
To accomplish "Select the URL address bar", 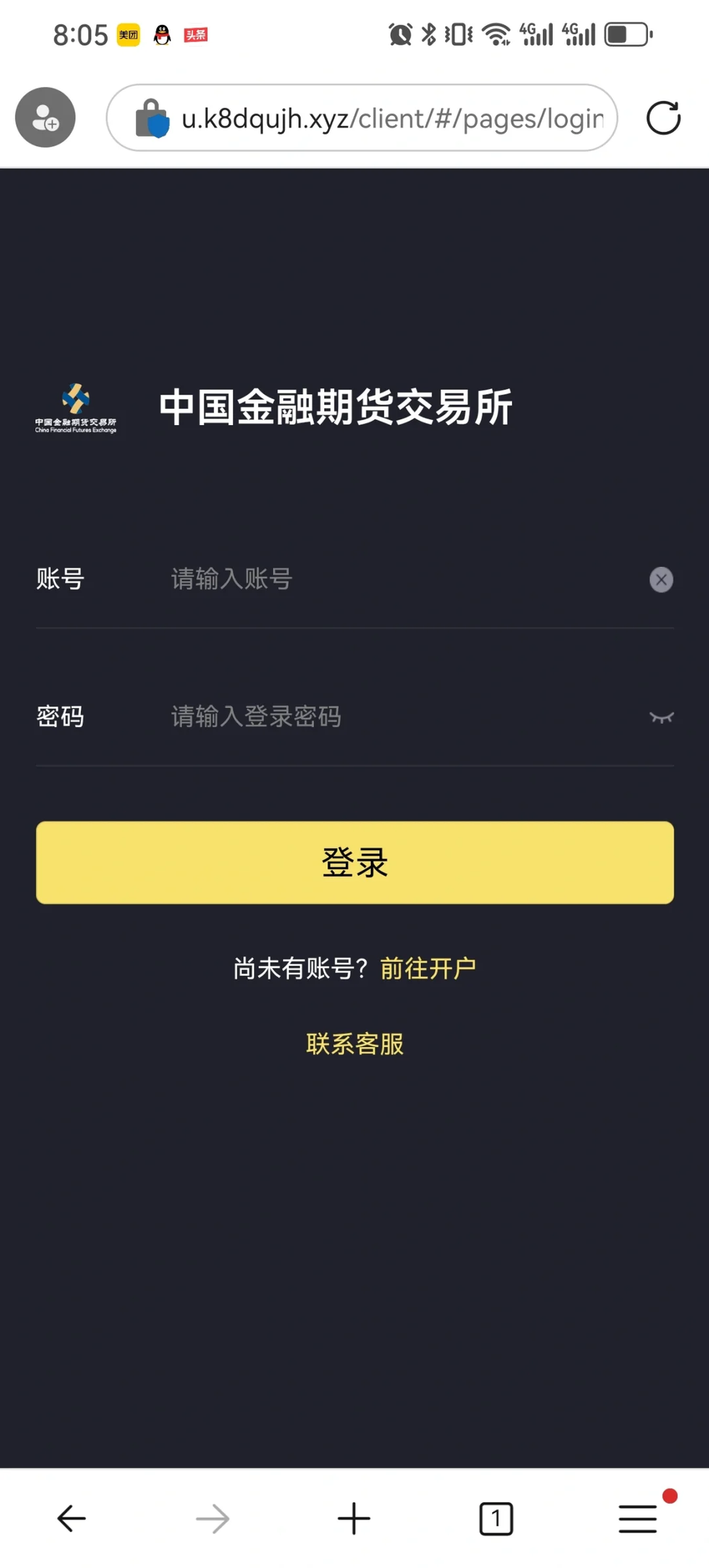I will point(390,118).
